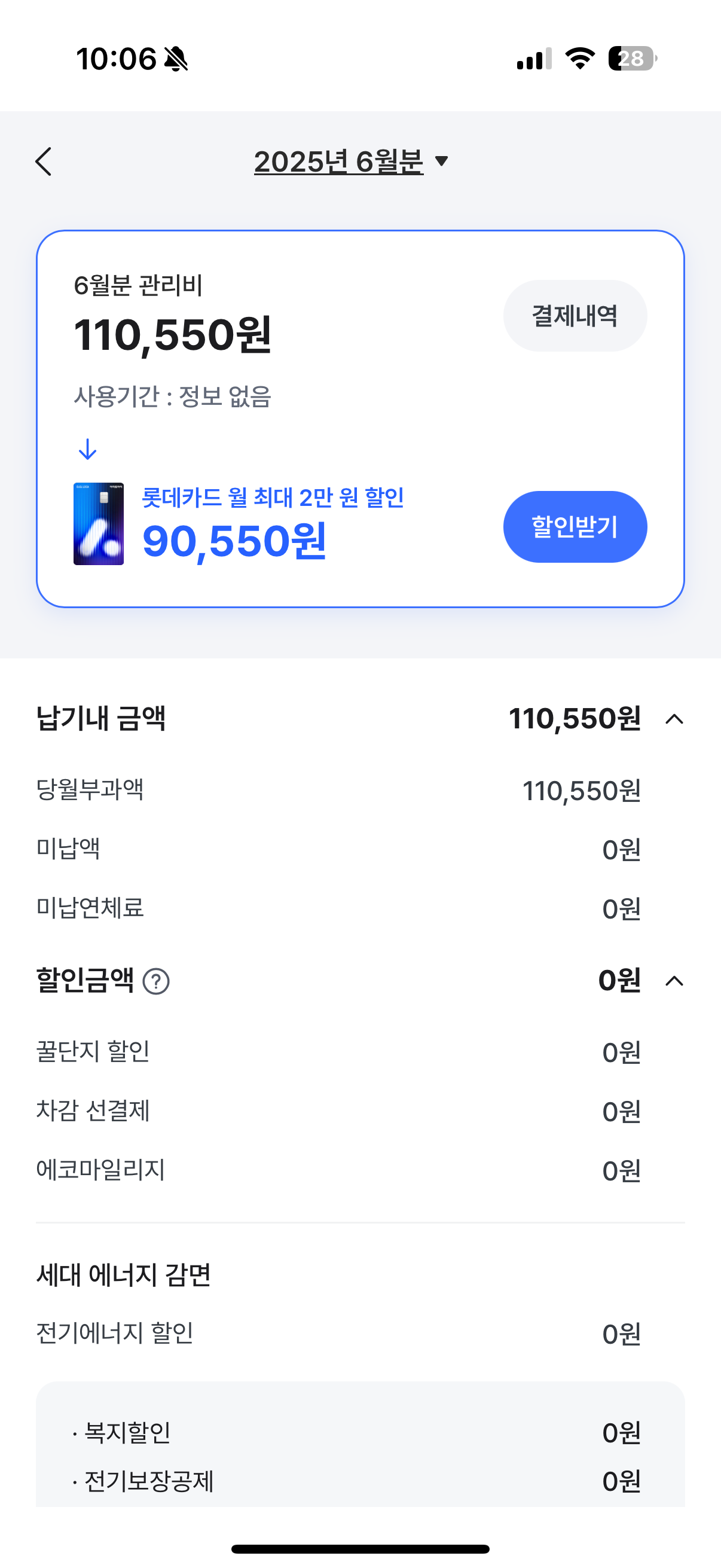Open the help icon next to 할인금액
This screenshot has height=1568, width=721.
tap(156, 982)
